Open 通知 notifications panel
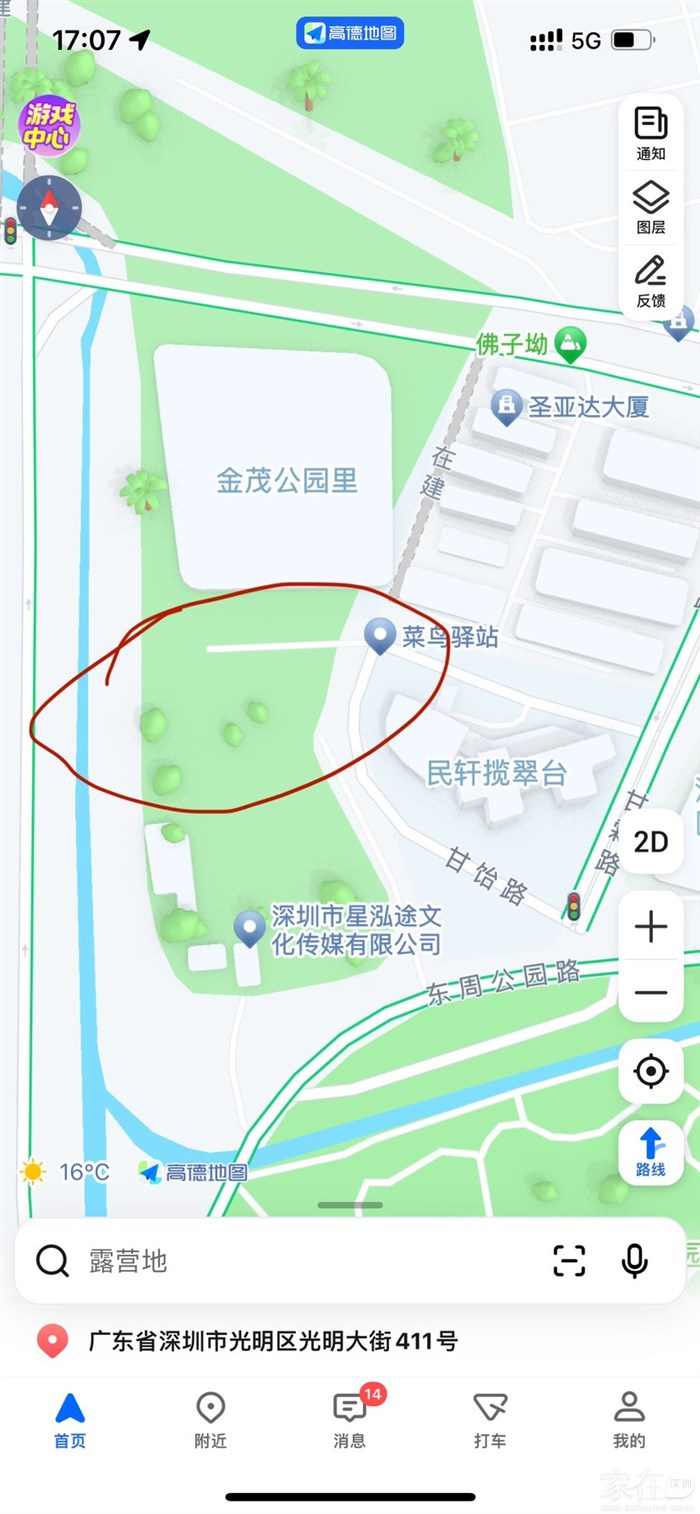 (x=651, y=133)
